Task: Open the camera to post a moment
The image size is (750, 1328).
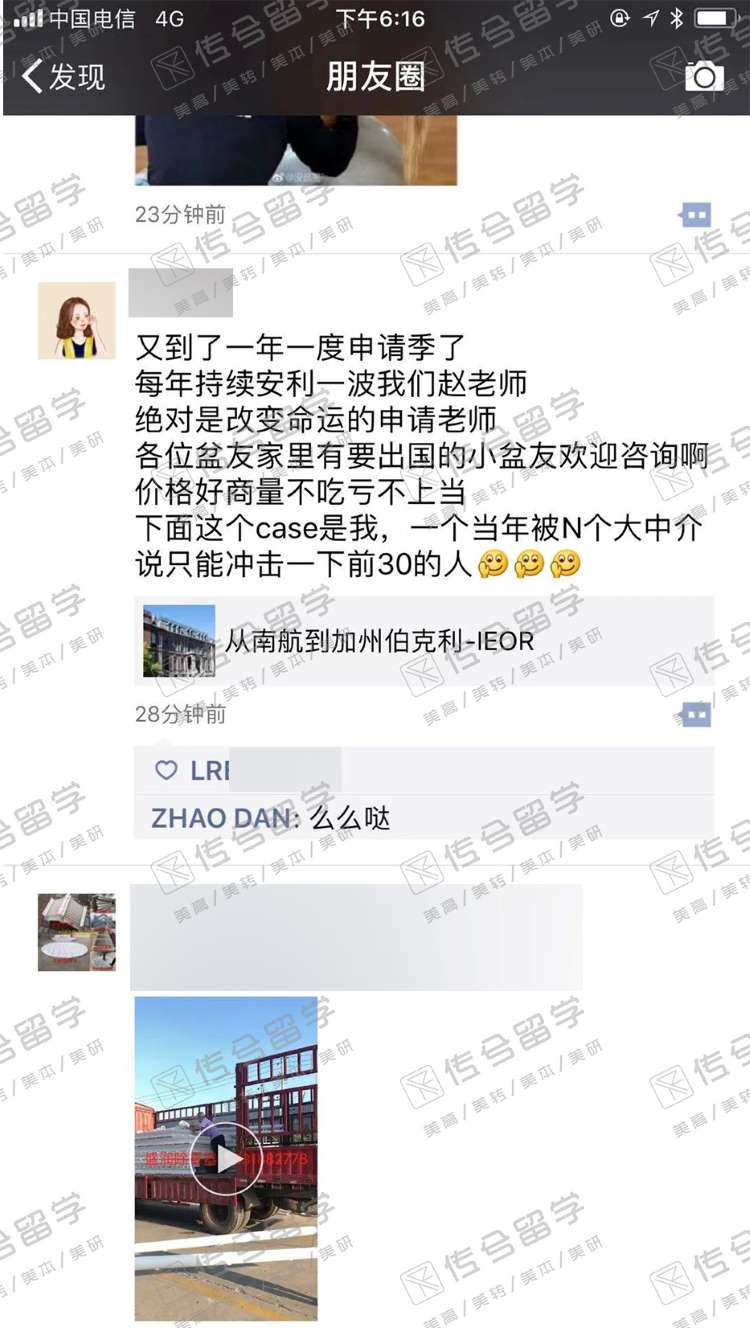Action: (x=703, y=76)
